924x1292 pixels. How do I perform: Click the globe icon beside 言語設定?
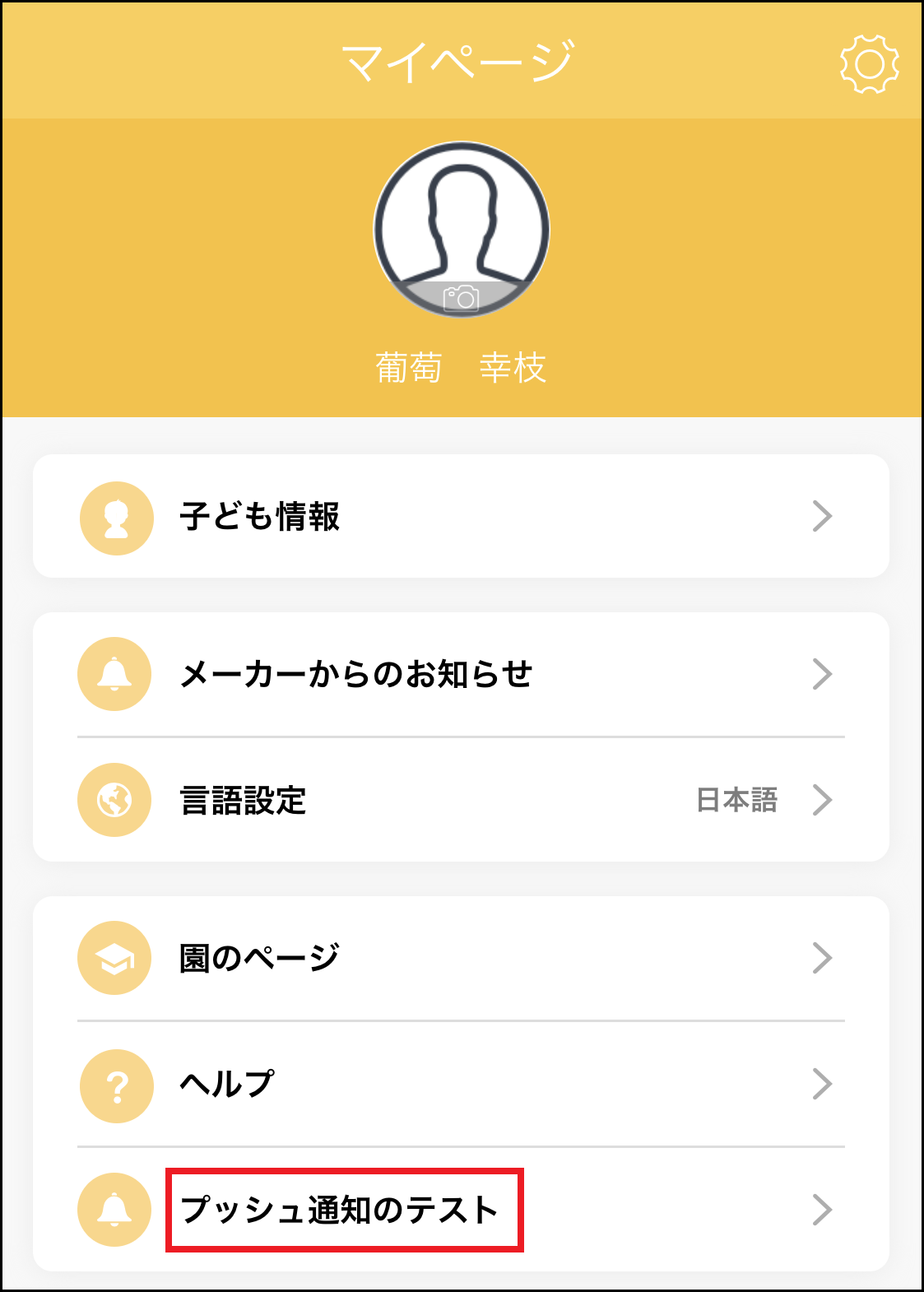[x=114, y=800]
